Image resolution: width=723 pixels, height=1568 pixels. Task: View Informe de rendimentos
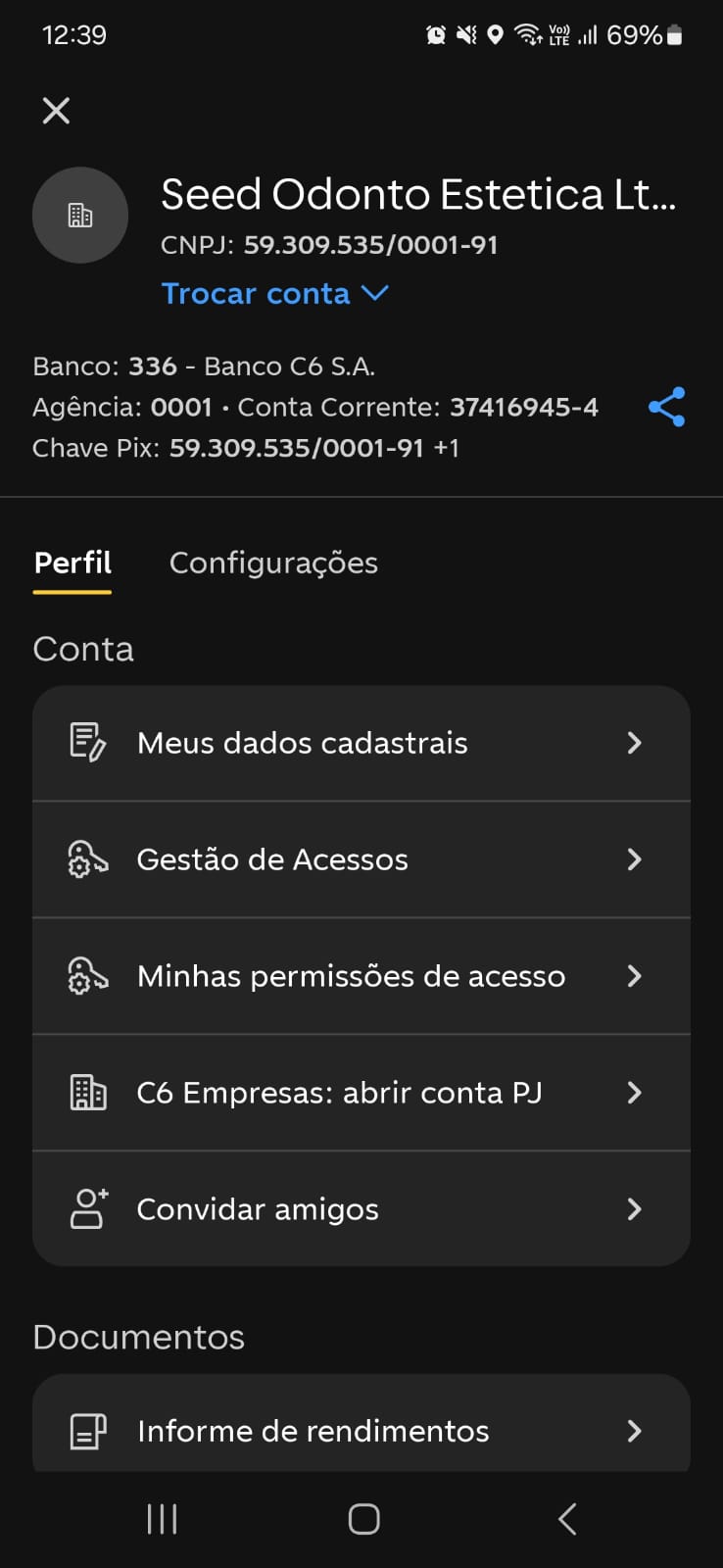(x=361, y=1431)
